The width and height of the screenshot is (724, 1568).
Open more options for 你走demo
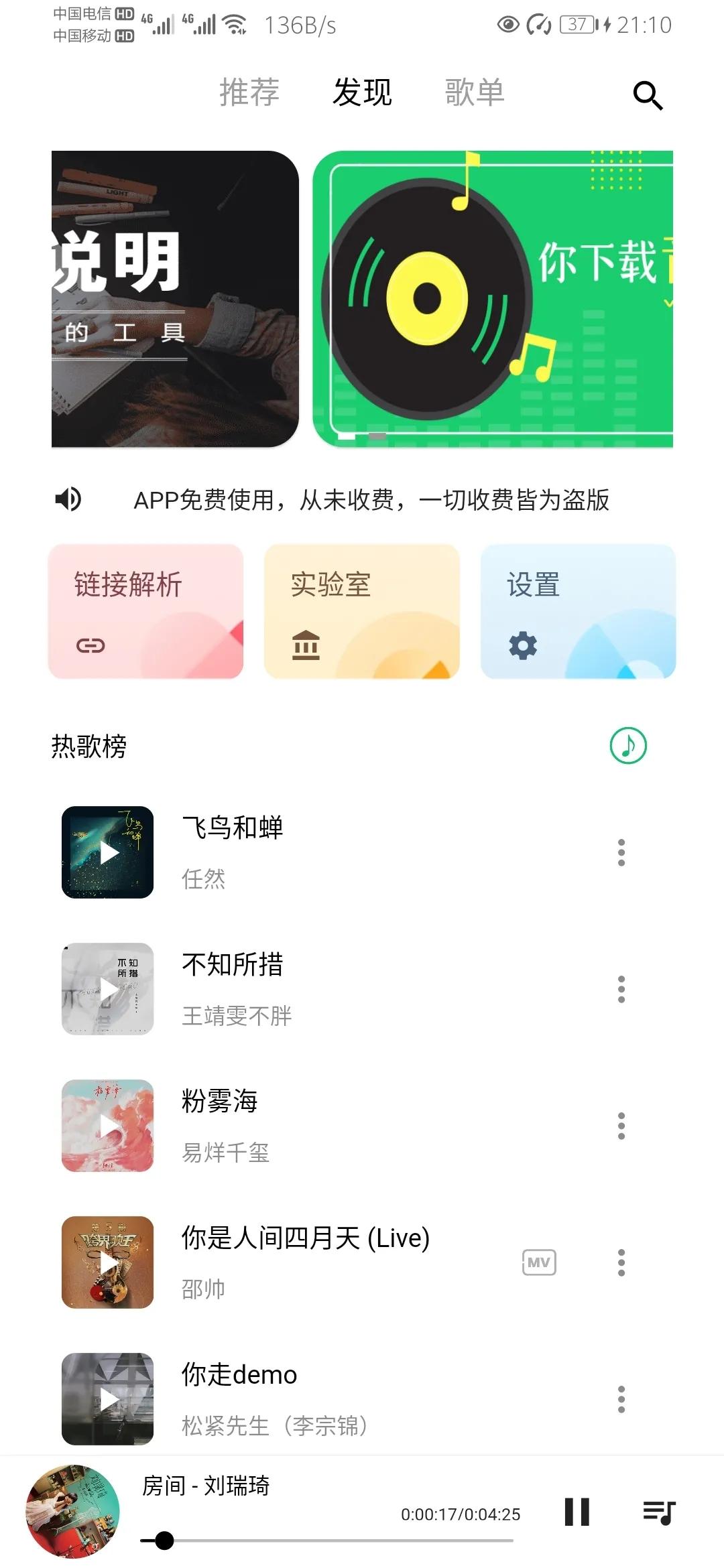tap(621, 1399)
